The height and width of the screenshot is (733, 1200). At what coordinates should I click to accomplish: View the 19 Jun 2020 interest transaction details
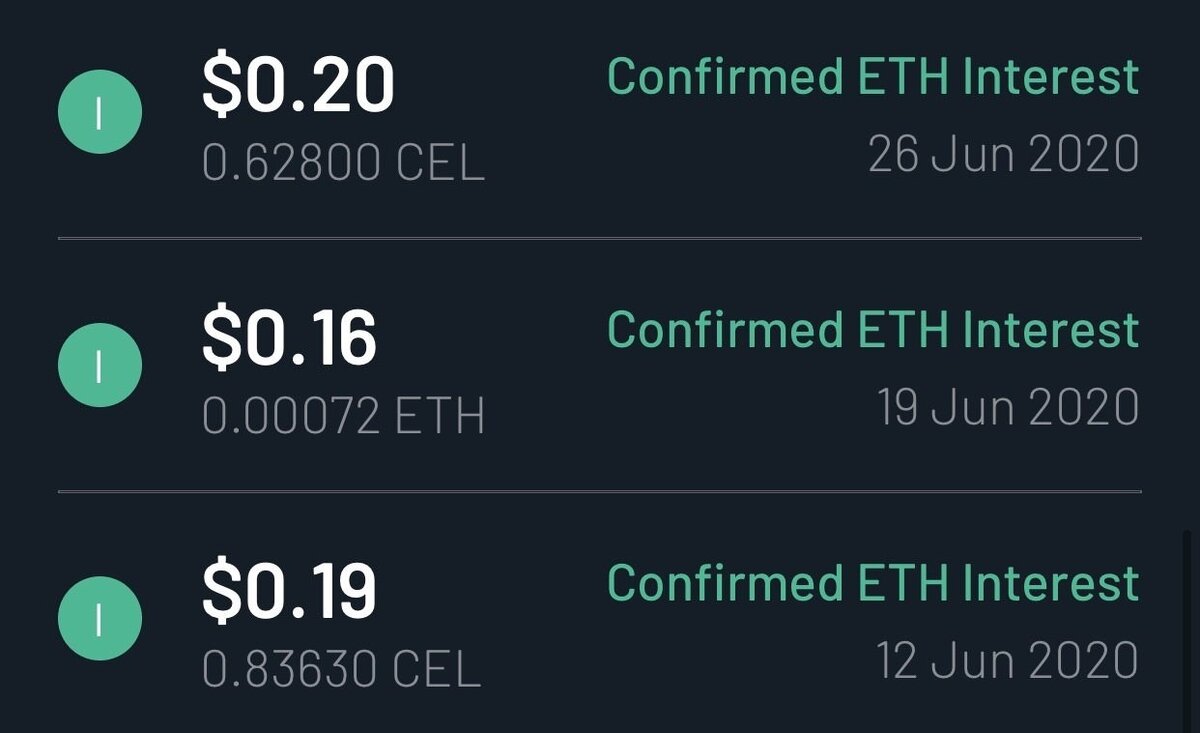point(600,368)
